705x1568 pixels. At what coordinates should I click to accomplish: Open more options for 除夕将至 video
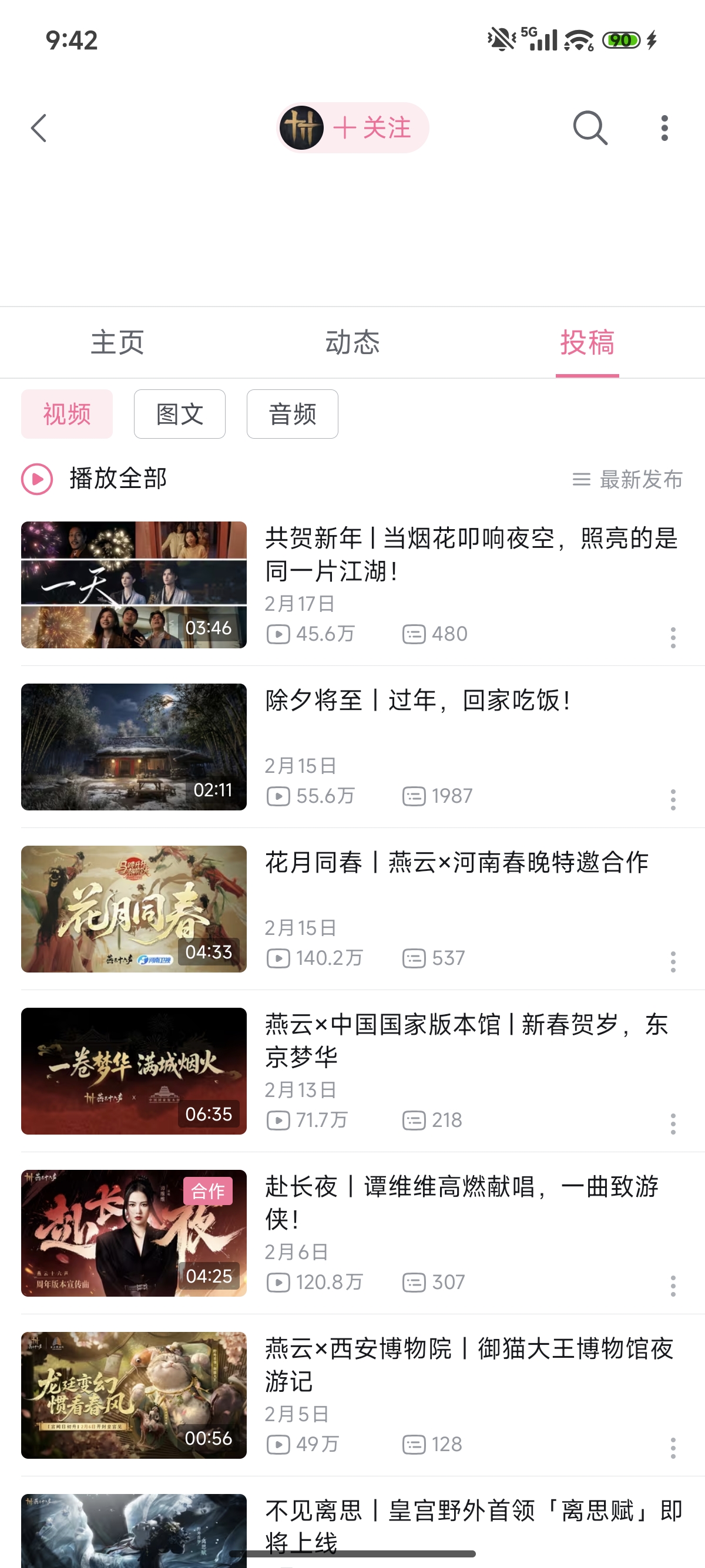click(673, 799)
